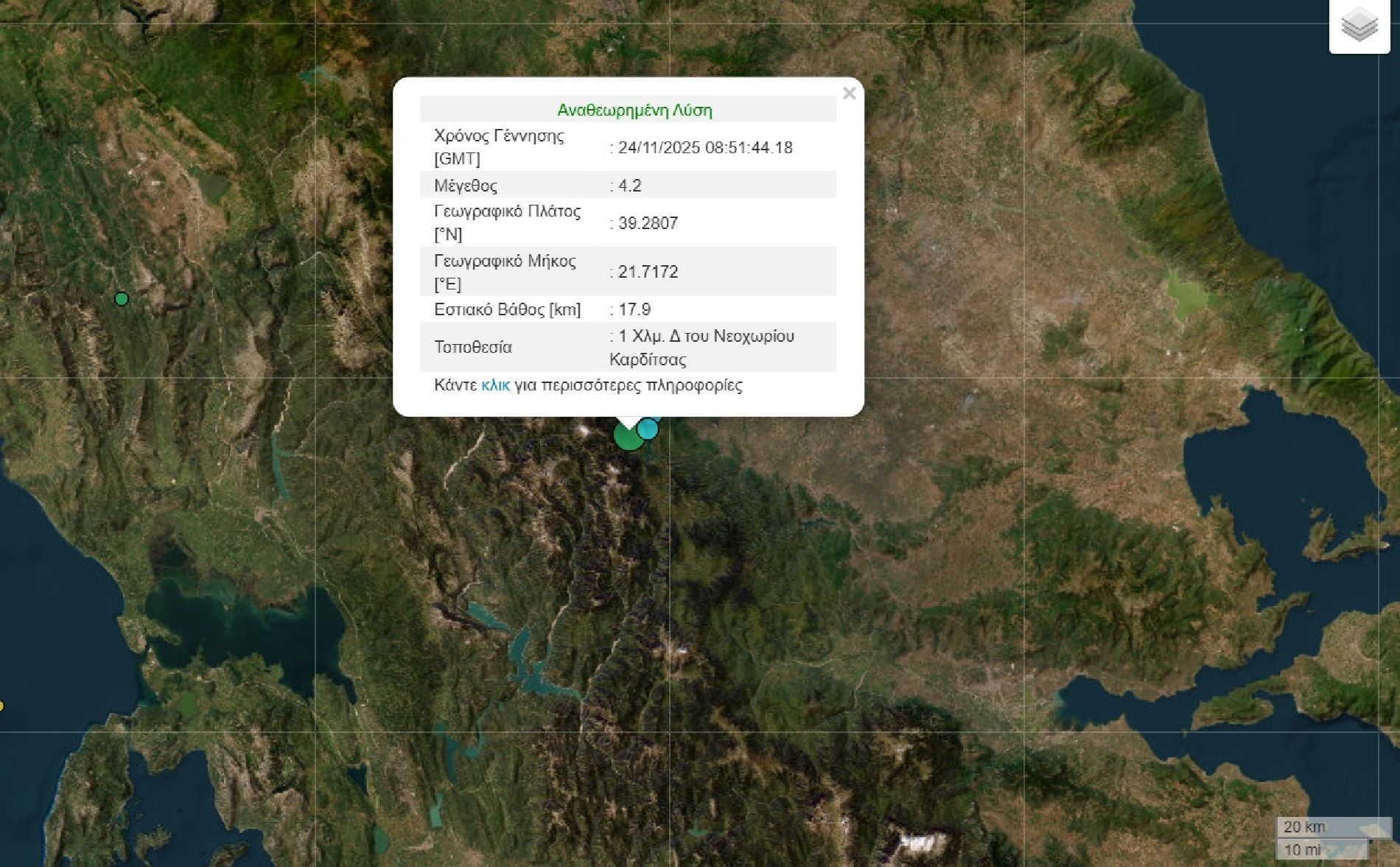This screenshot has width=1400, height=867.
Task: Close the earthquake info popup
Action: [849, 94]
